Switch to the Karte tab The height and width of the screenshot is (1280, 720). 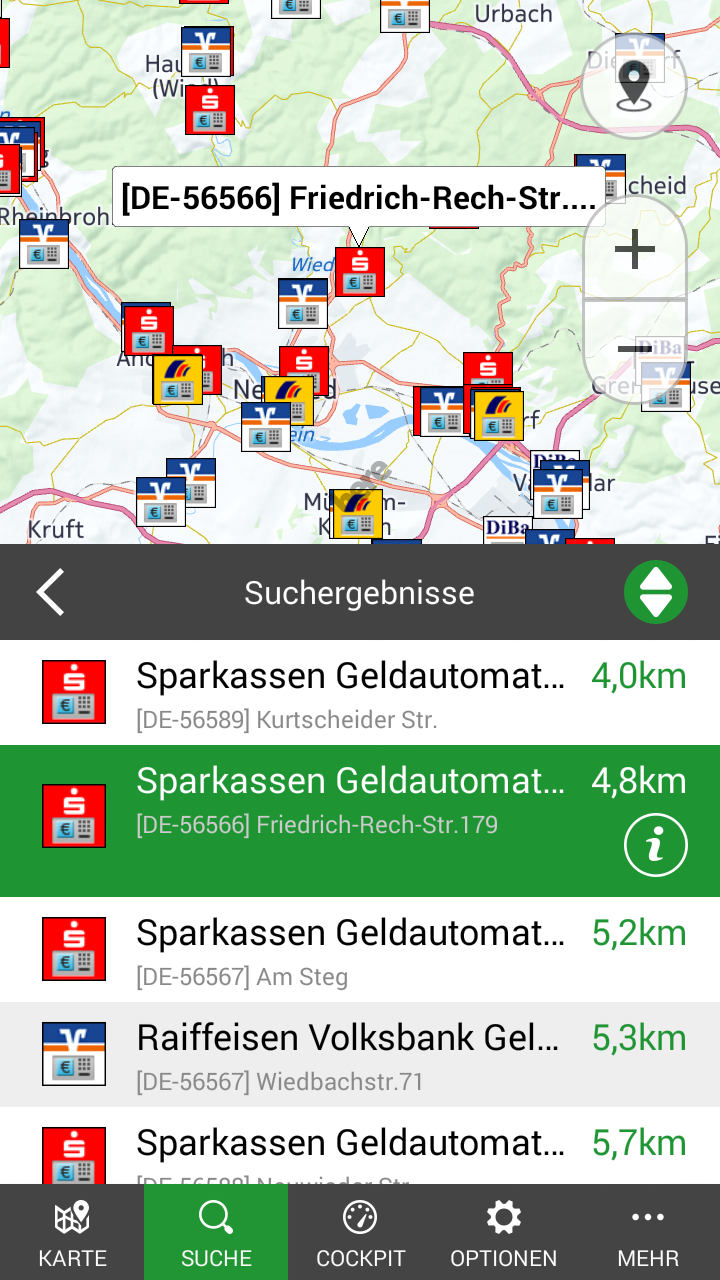(x=72, y=1232)
